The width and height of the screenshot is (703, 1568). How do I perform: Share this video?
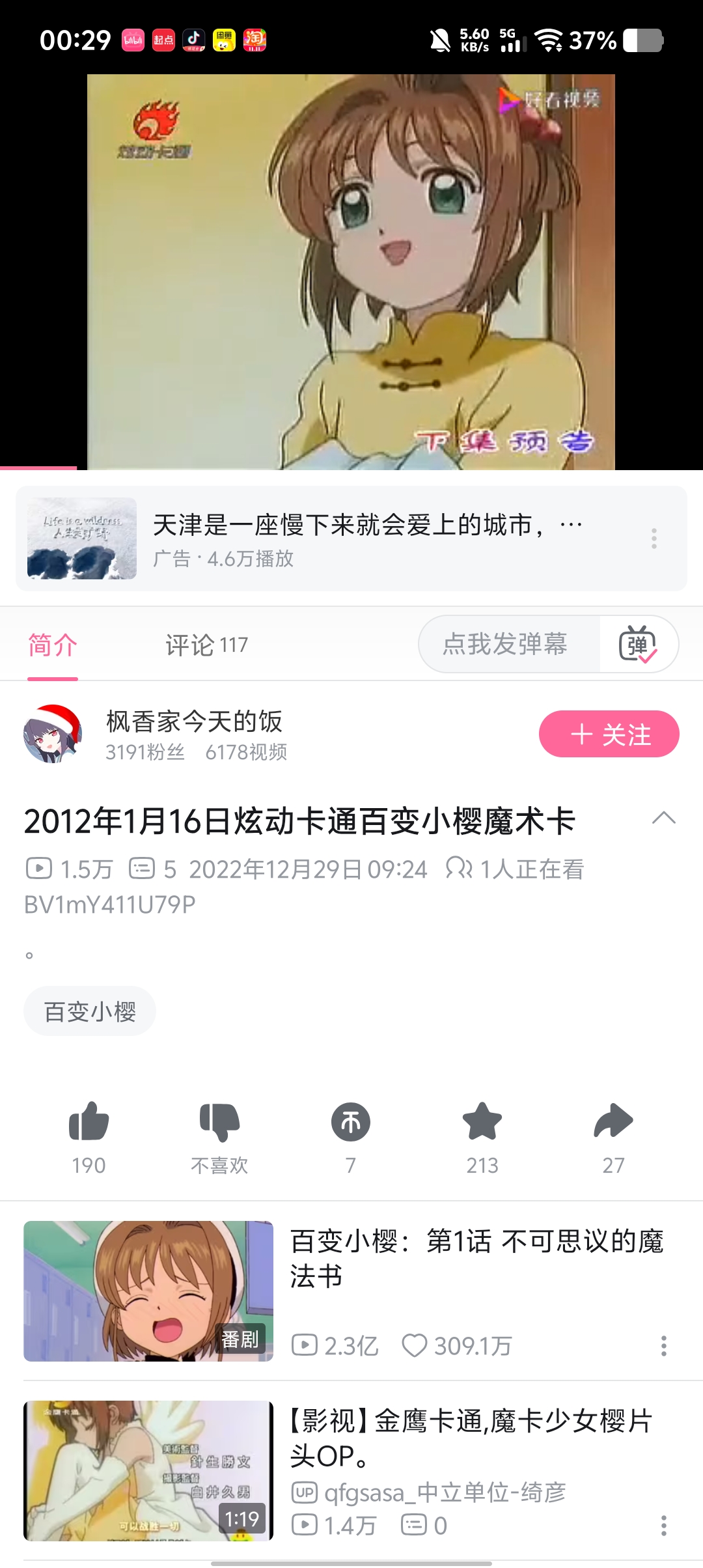(613, 1136)
